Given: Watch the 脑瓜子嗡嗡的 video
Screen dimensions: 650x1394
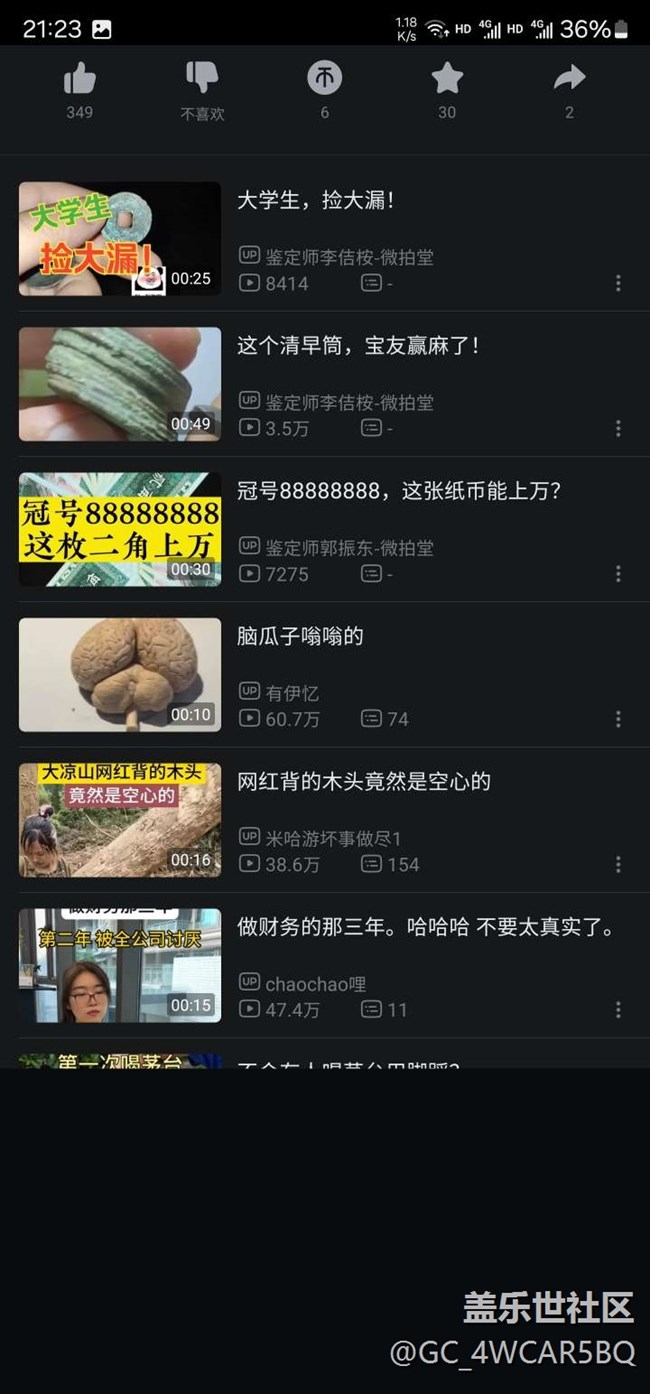Looking at the screenshot, I should (x=120, y=675).
